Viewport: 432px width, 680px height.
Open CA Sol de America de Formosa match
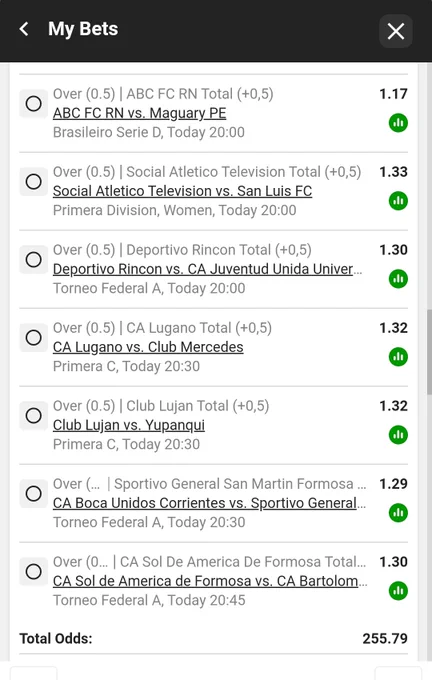pyautogui.click(x=210, y=581)
